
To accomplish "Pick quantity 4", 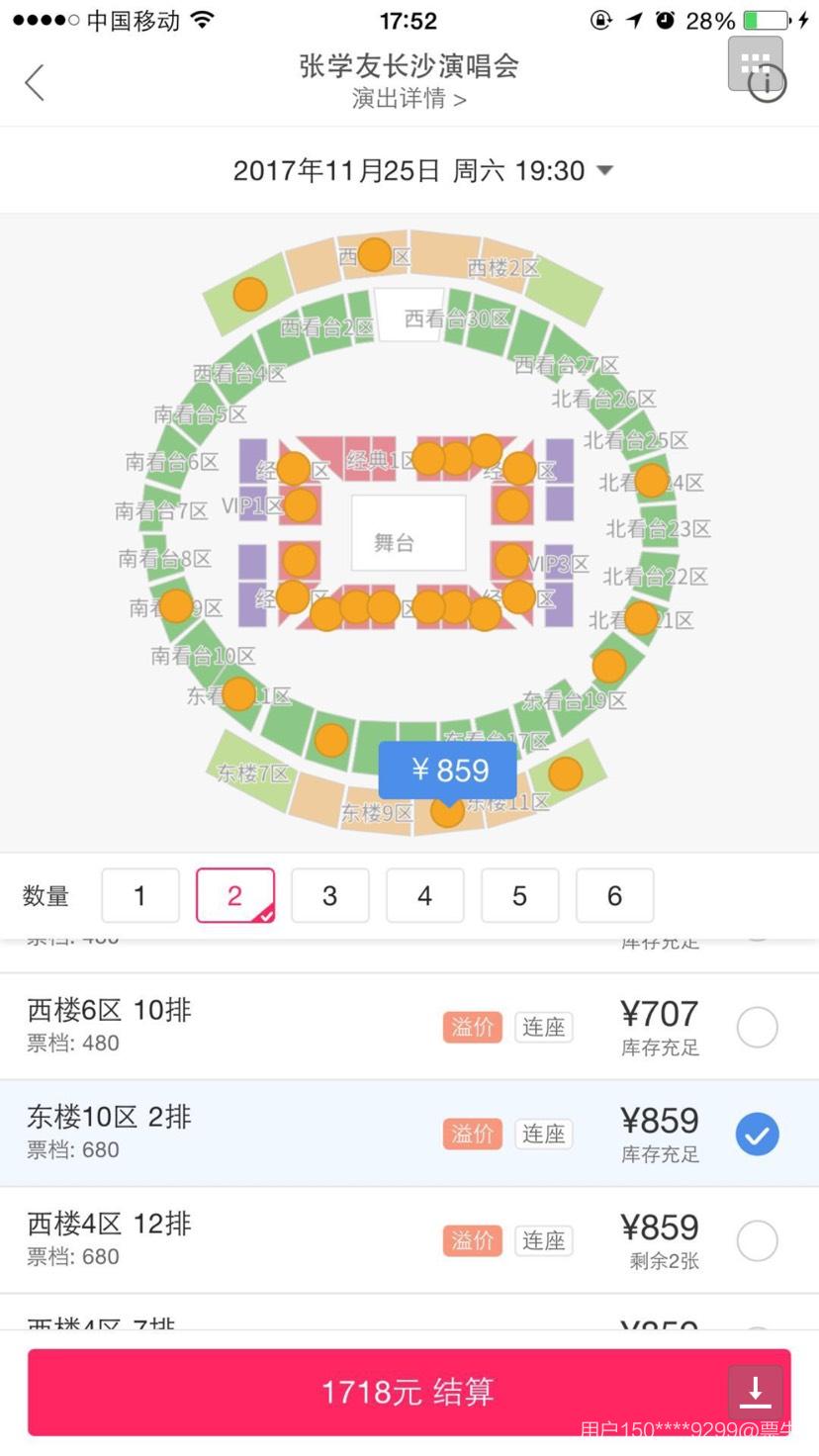I will [x=425, y=895].
